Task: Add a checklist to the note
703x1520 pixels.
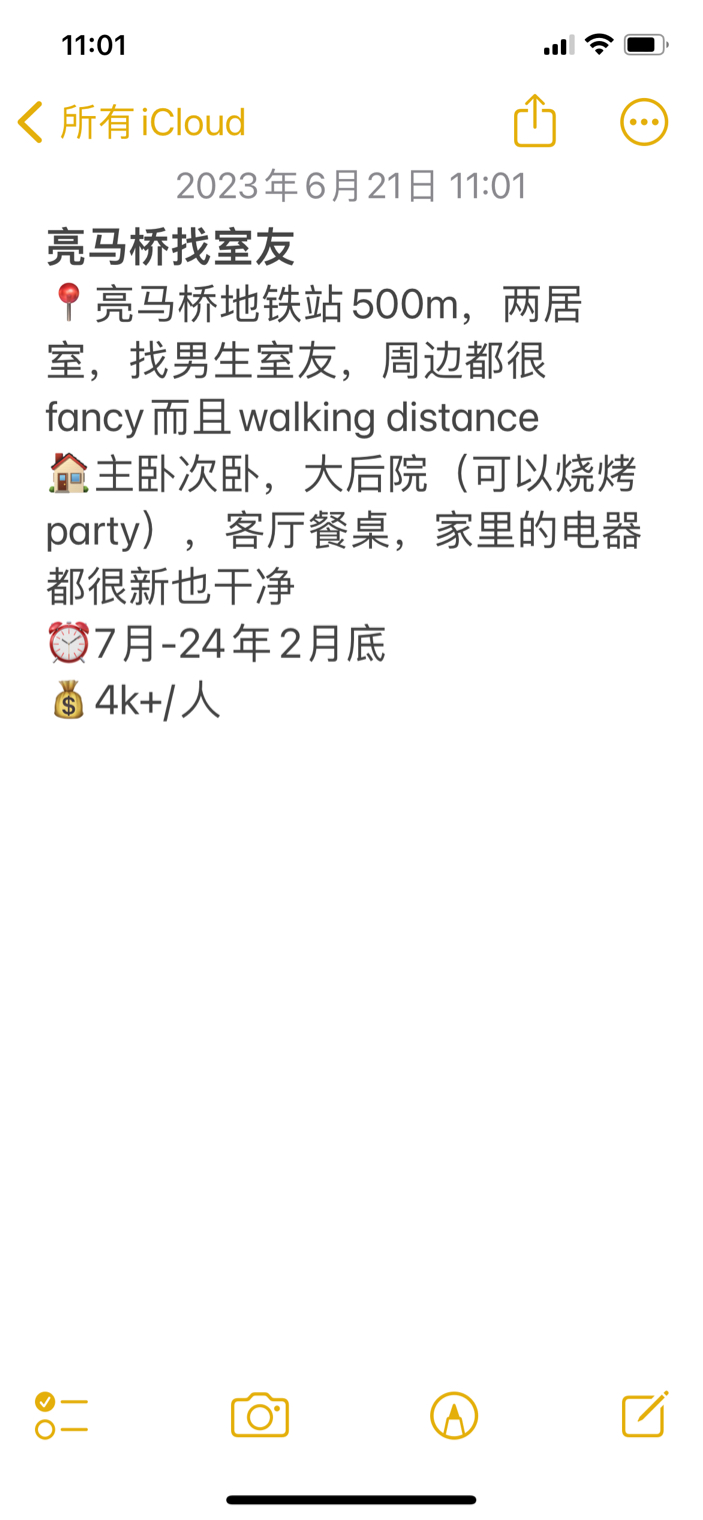Action: (61, 1415)
